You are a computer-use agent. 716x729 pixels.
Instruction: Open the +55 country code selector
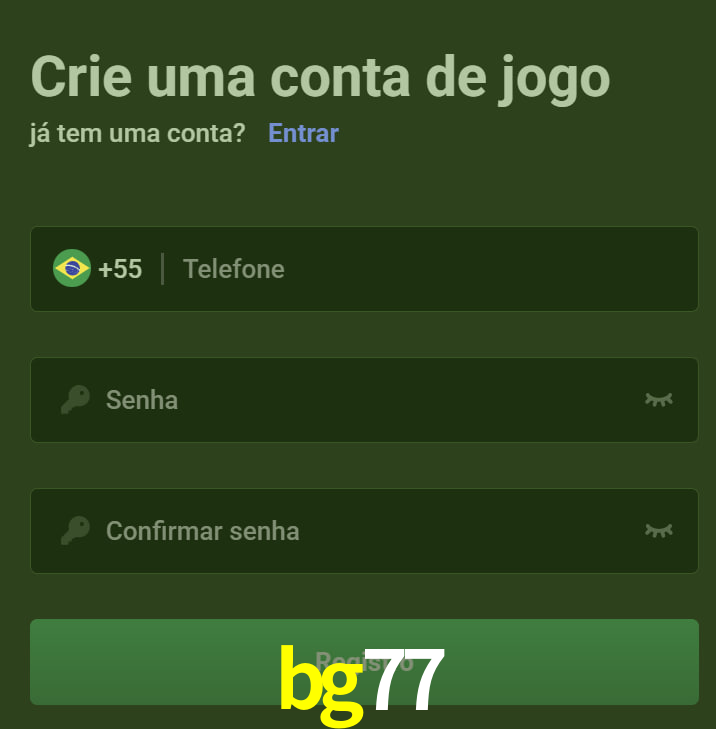98,269
